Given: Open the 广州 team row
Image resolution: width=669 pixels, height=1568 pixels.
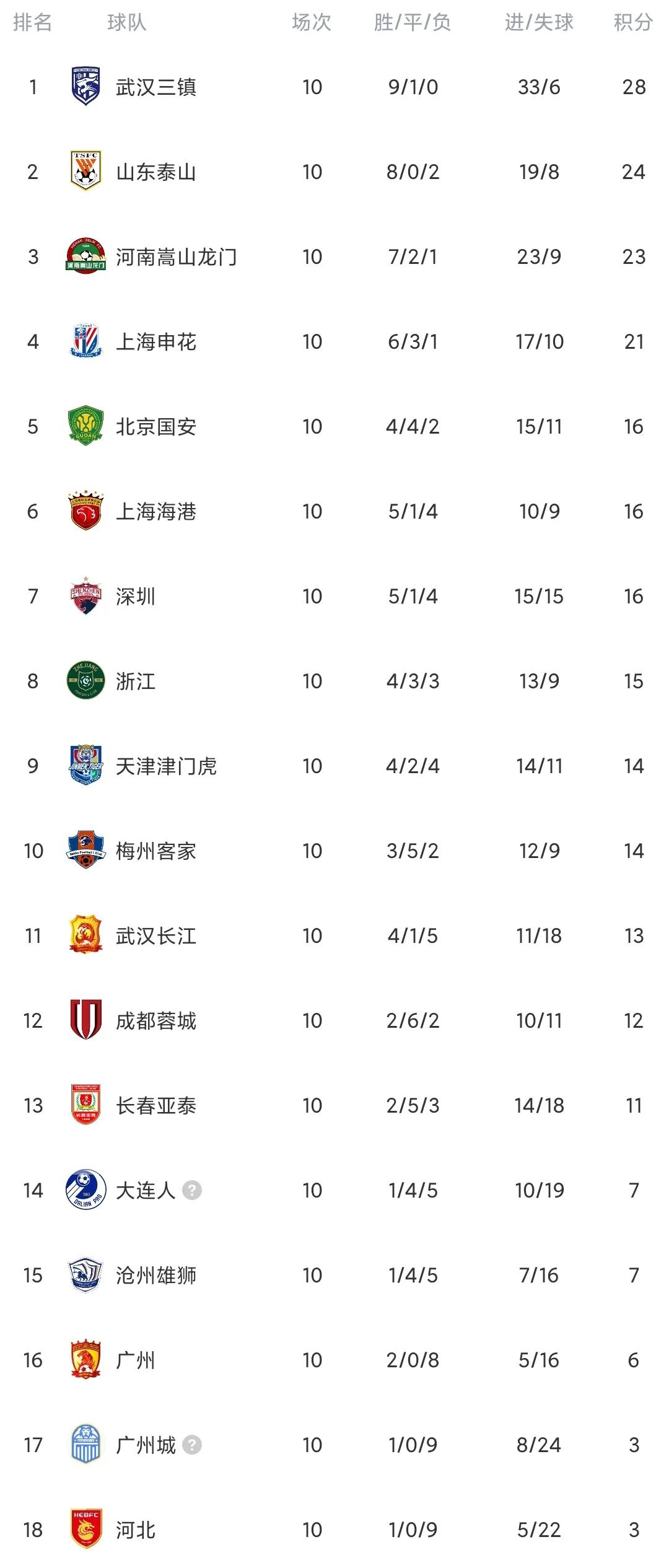Looking at the screenshot, I should [135, 1360].
